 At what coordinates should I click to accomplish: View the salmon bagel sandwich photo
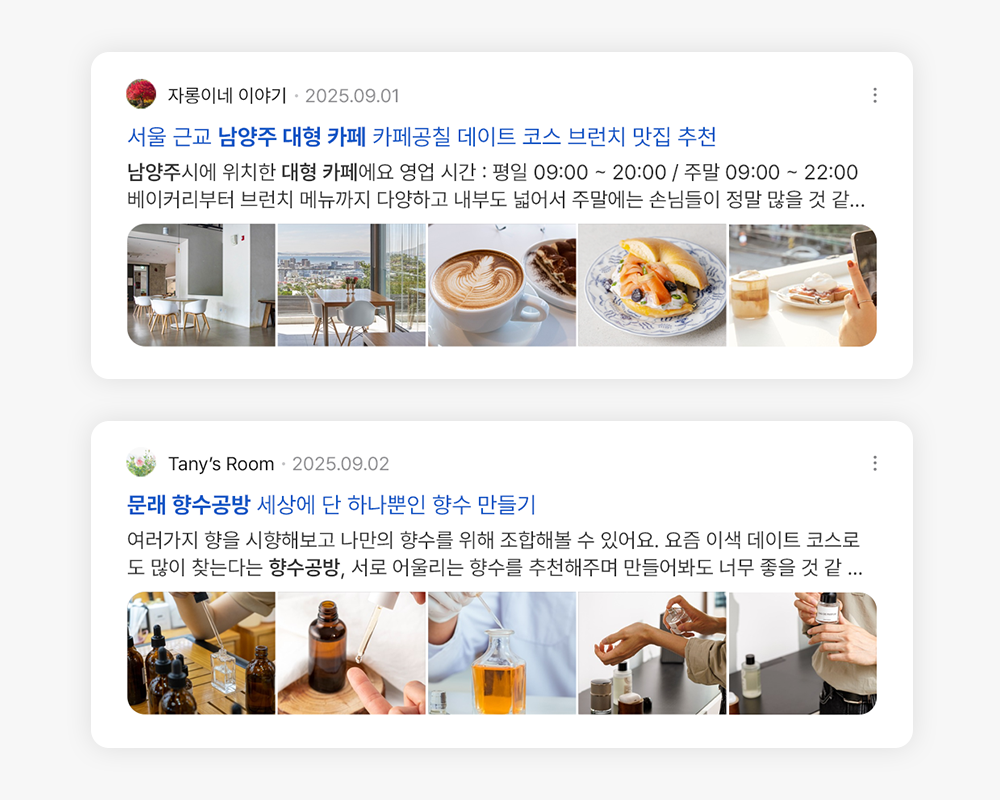(x=652, y=285)
